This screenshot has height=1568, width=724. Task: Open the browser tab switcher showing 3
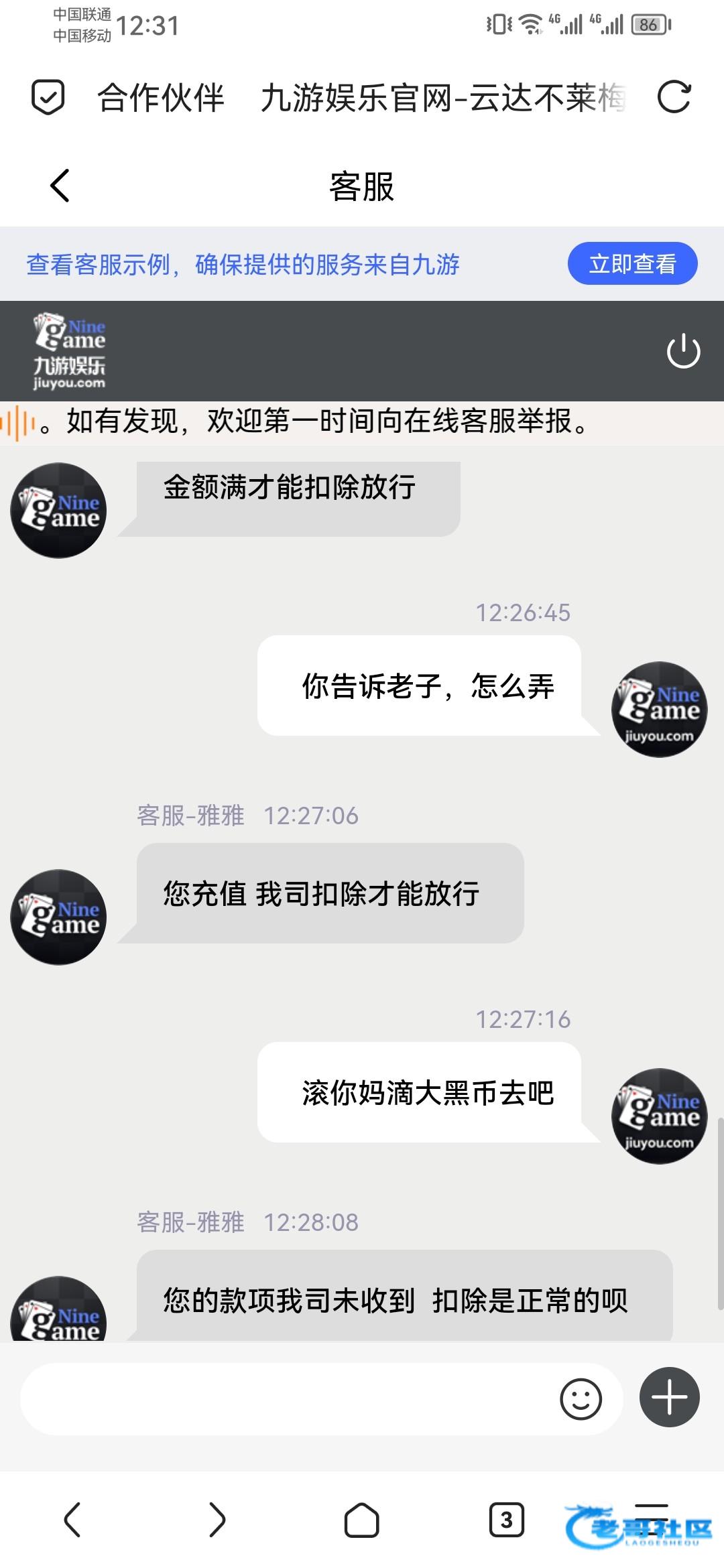pos(506,1519)
